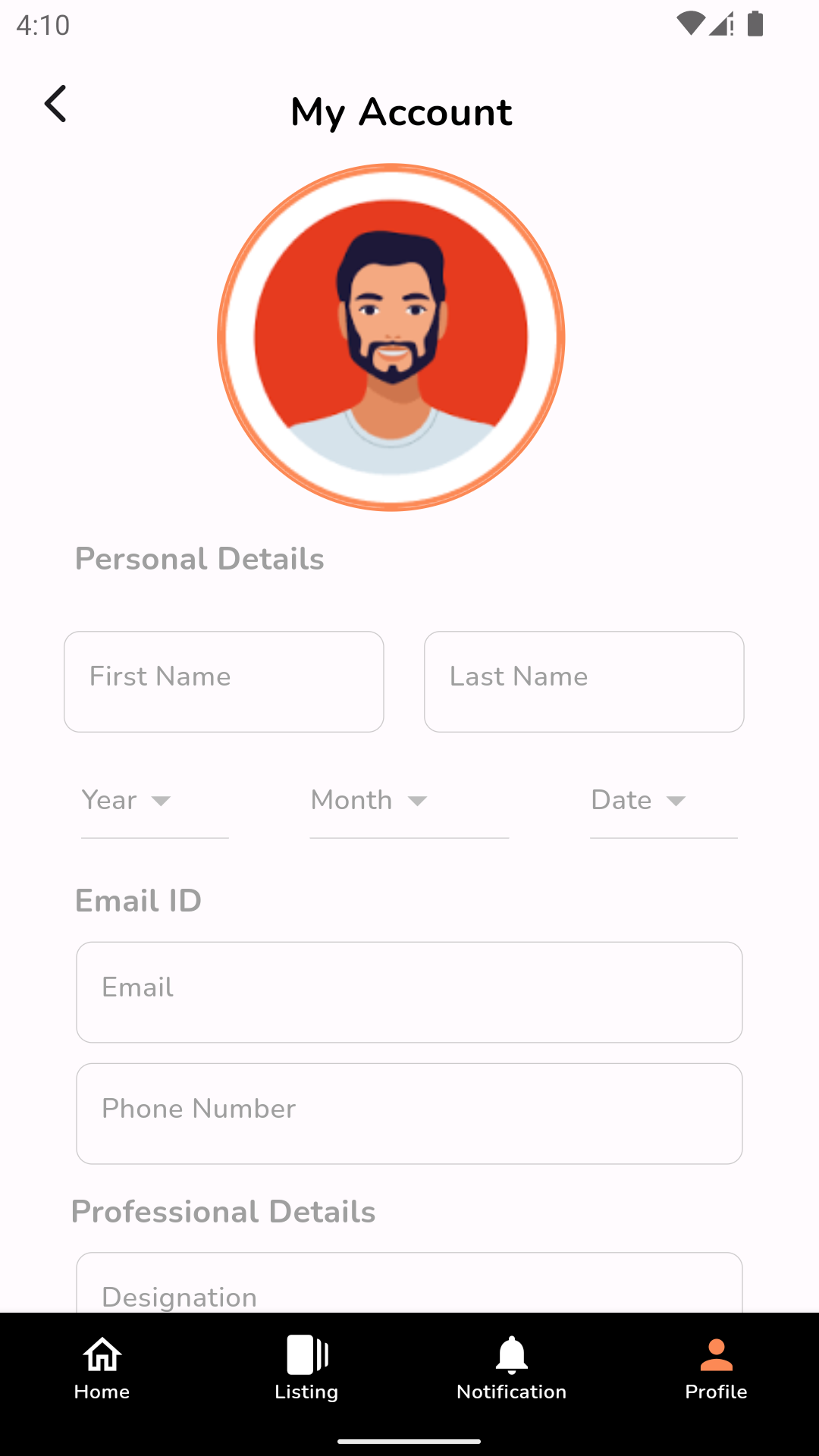Select the Profile tab
Viewport: 819px width, 1456px height.
point(717,1369)
